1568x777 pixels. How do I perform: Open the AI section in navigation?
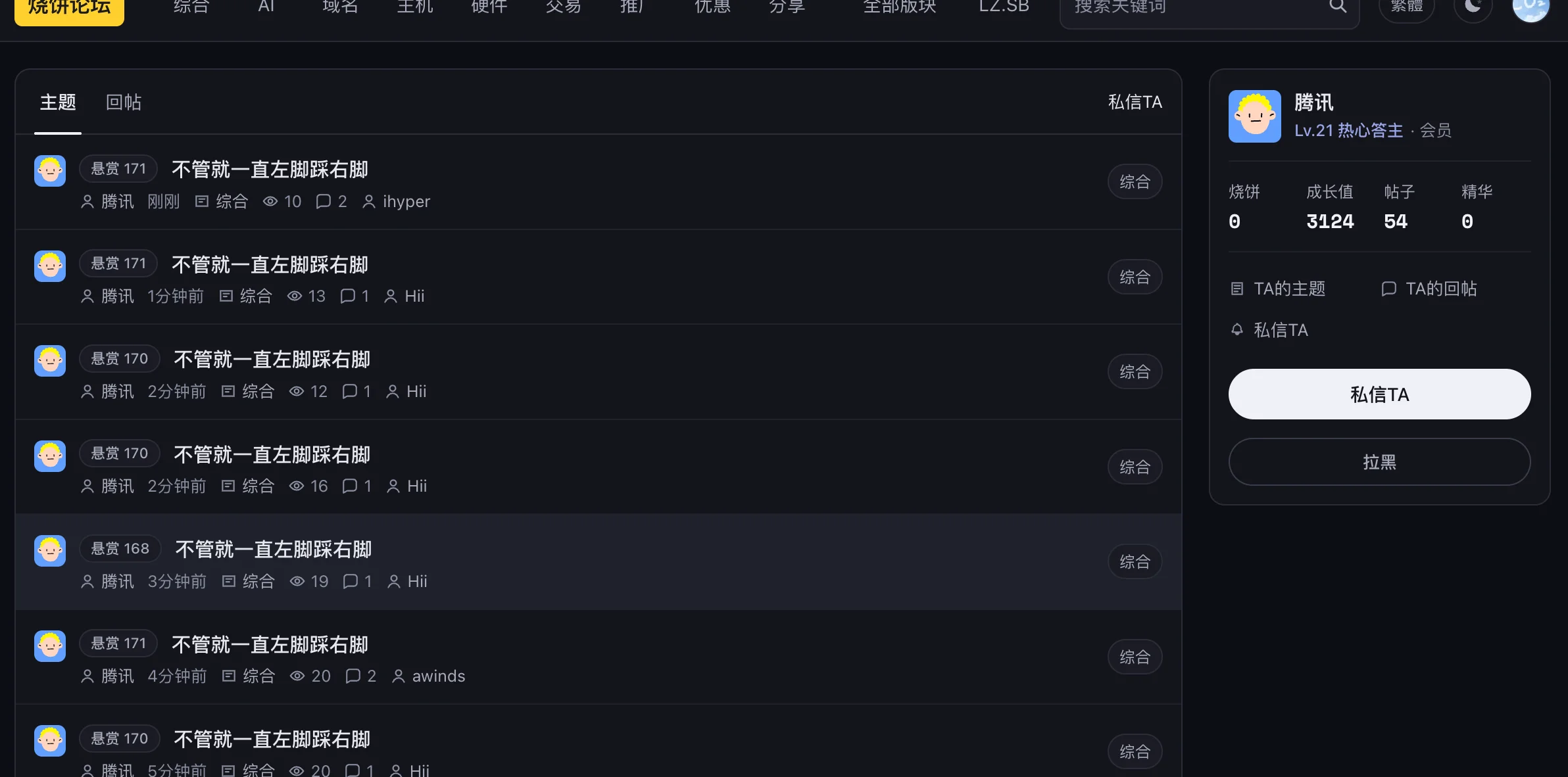coord(266,7)
